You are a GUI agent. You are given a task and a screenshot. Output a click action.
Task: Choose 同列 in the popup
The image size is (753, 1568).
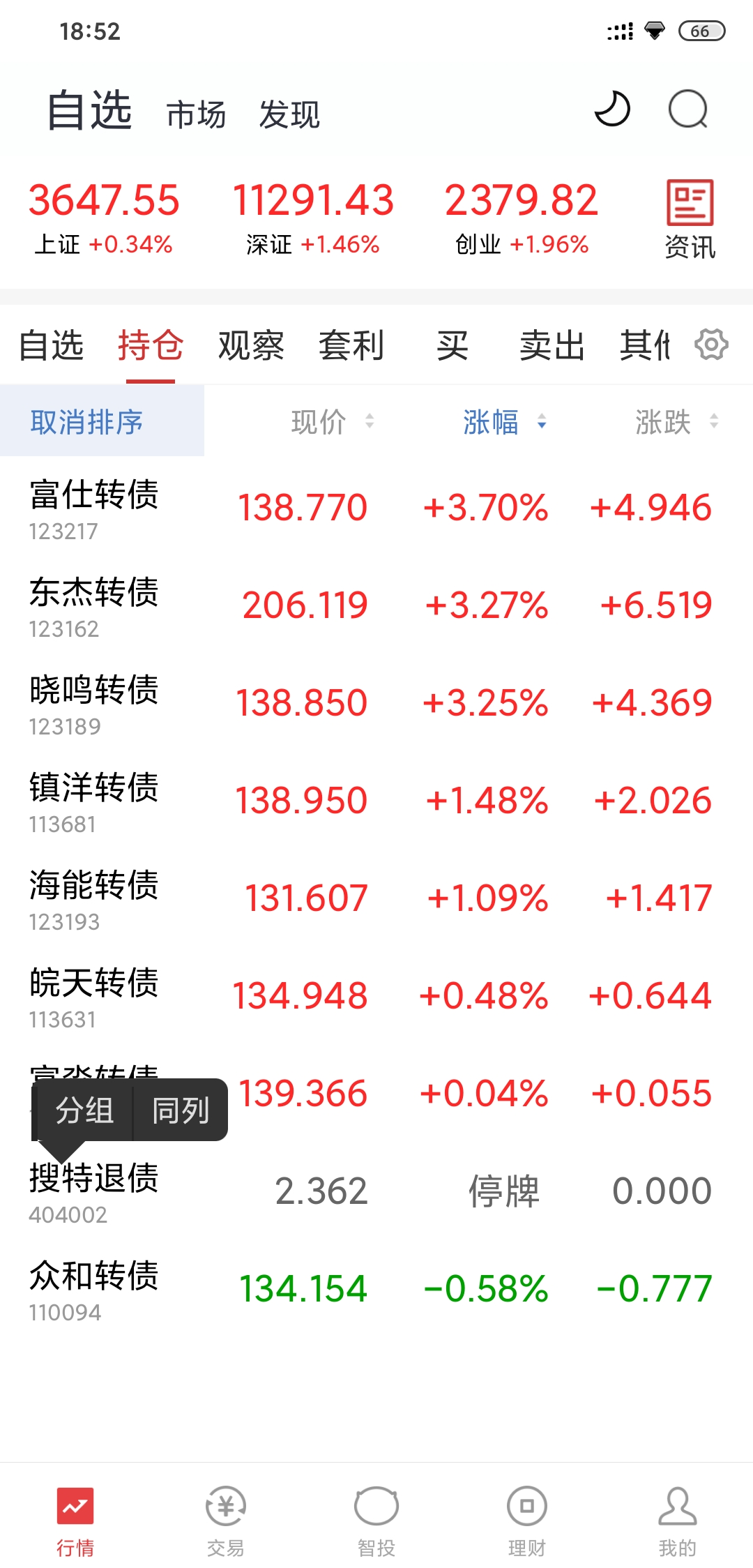[181, 1110]
